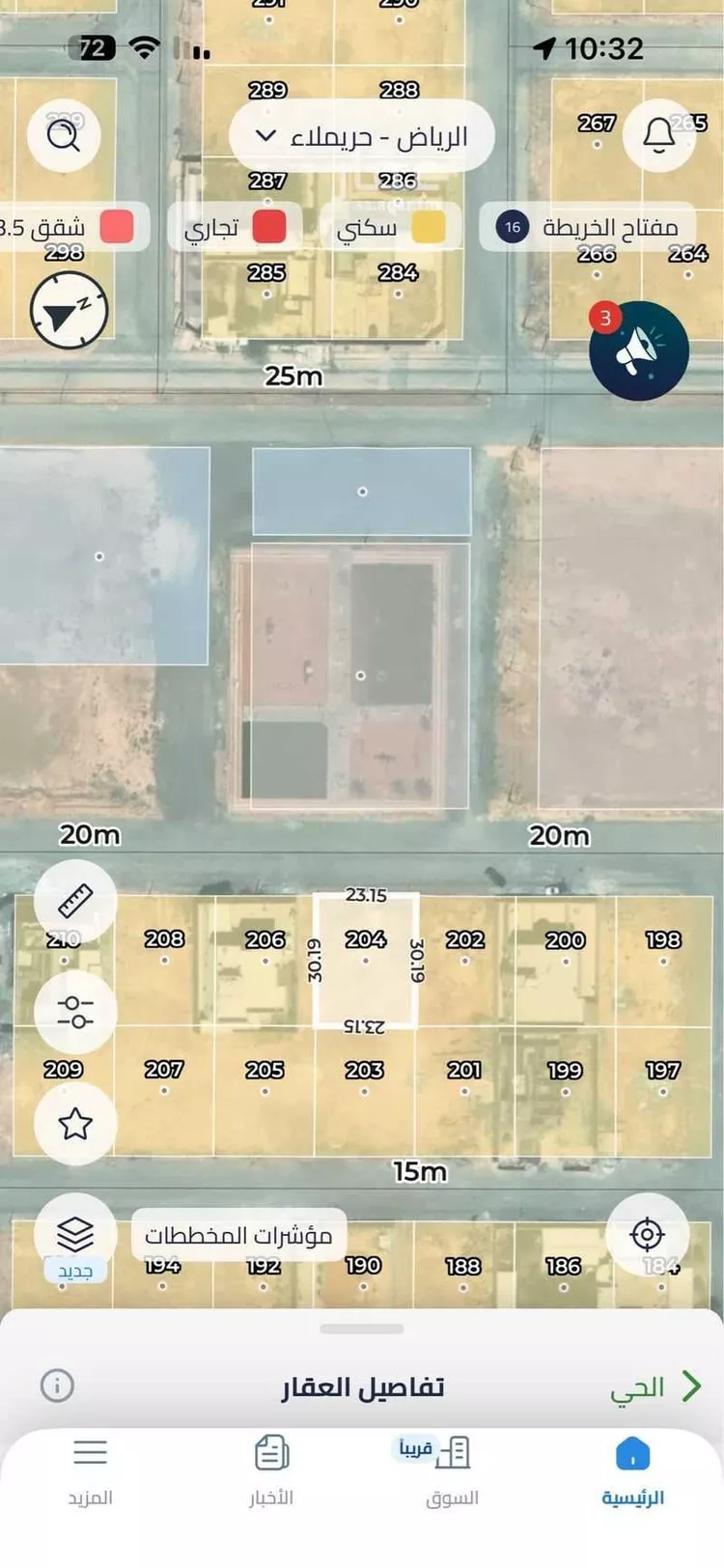This screenshot has width=724, height=1568.
Task: Select the تجاري filter chip
Action: pos(235,228)
